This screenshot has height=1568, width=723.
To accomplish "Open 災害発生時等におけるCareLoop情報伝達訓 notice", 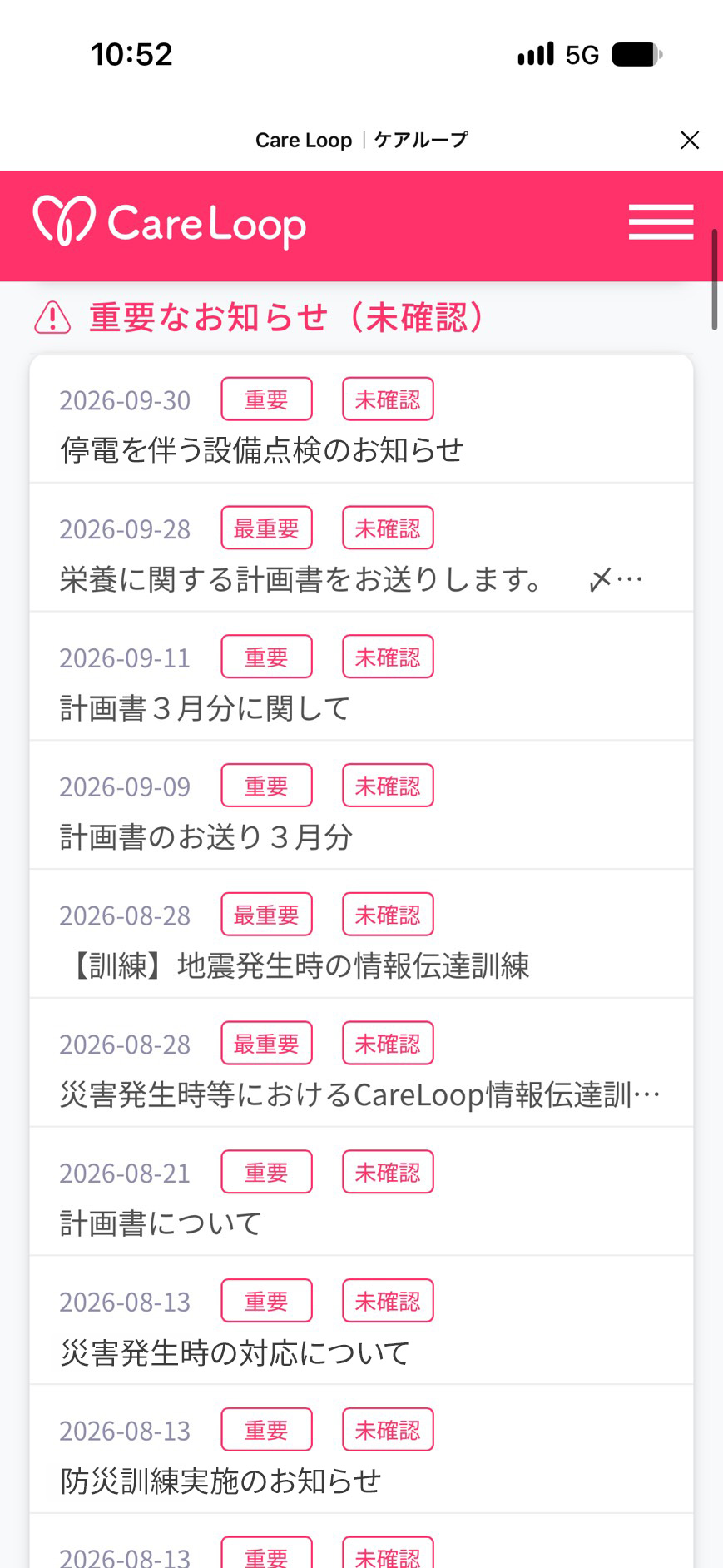I will coord(361,1063).
